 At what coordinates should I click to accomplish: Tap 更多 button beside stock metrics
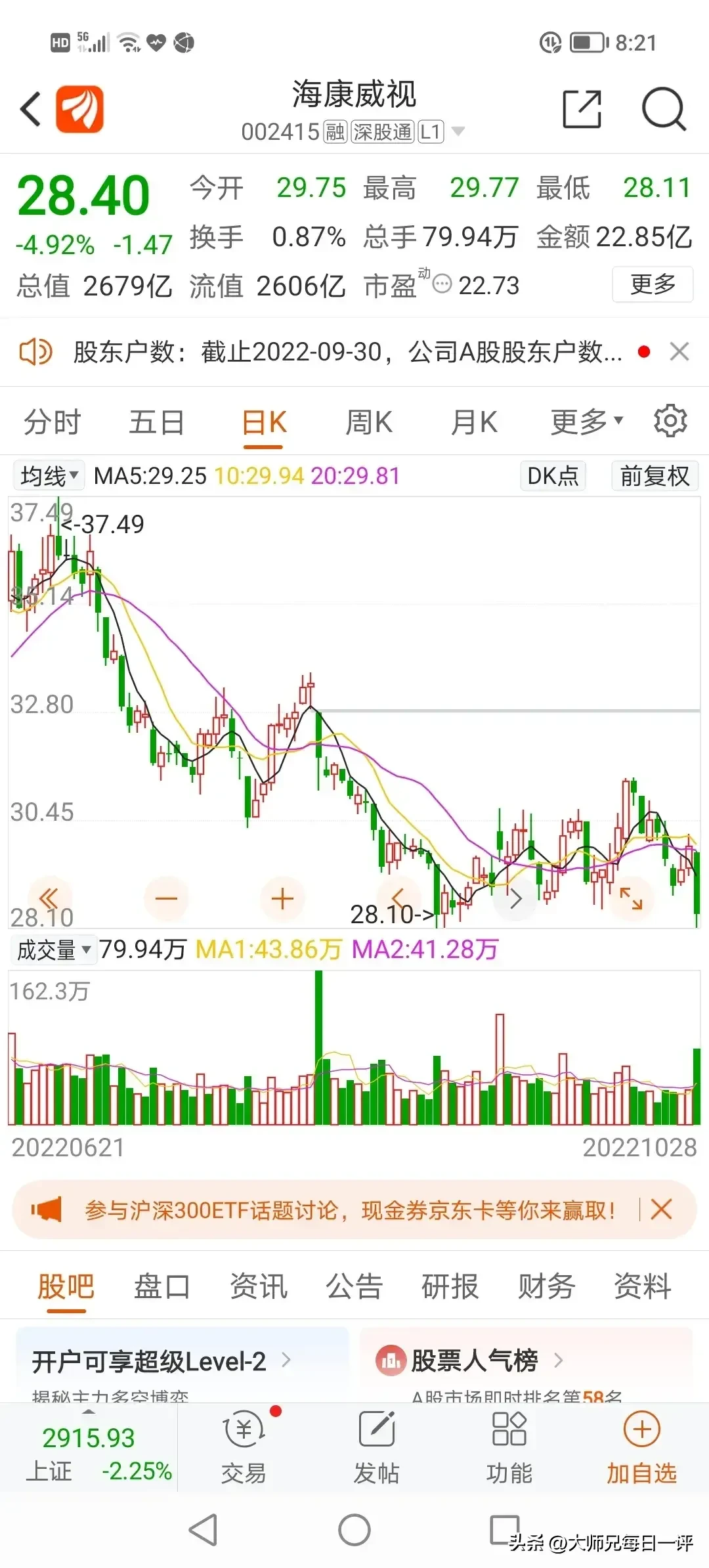[x=653, y=284]
